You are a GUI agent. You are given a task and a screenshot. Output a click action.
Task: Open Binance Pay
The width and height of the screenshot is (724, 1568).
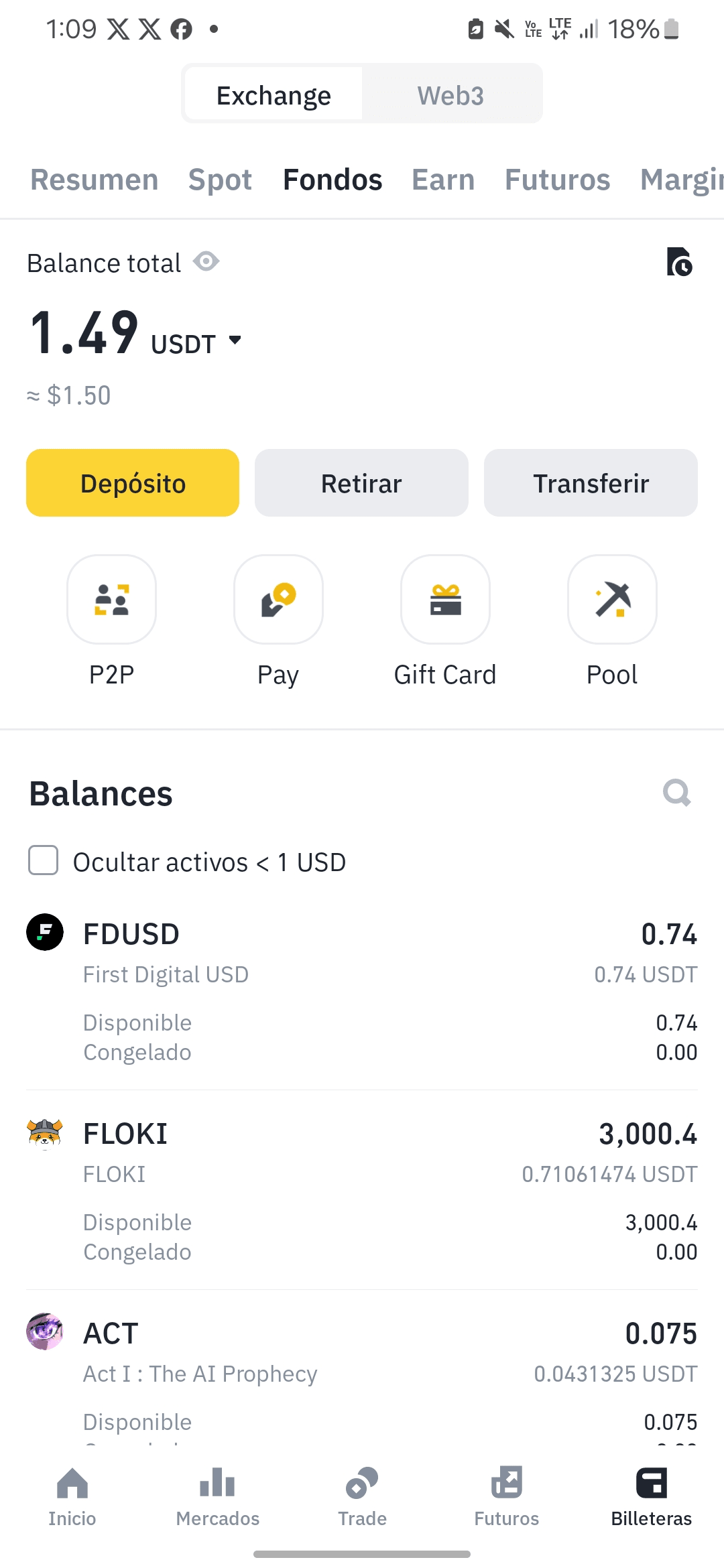coord(278,600)
